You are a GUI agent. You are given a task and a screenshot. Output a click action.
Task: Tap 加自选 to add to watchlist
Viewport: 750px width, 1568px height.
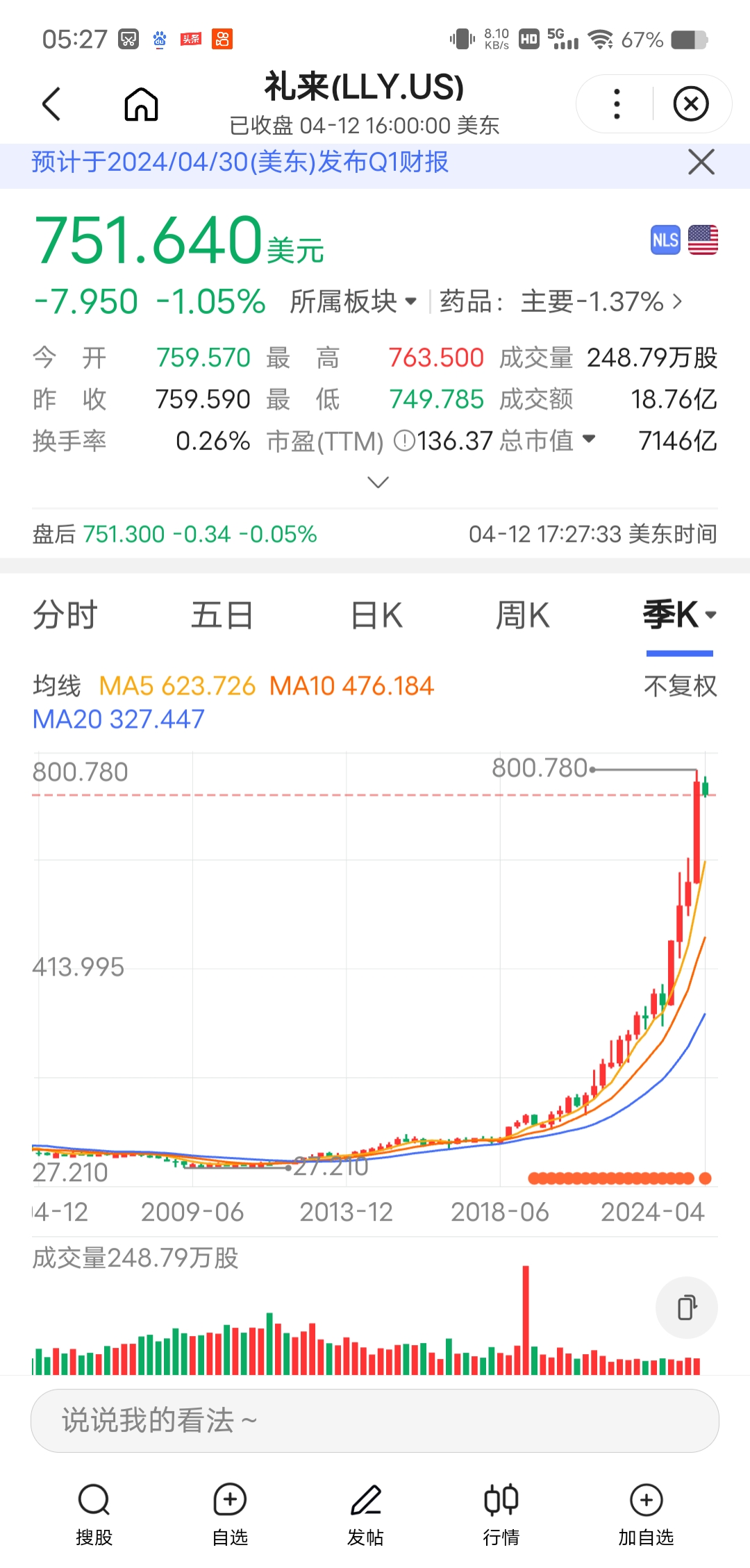(x=646, y=1514)
